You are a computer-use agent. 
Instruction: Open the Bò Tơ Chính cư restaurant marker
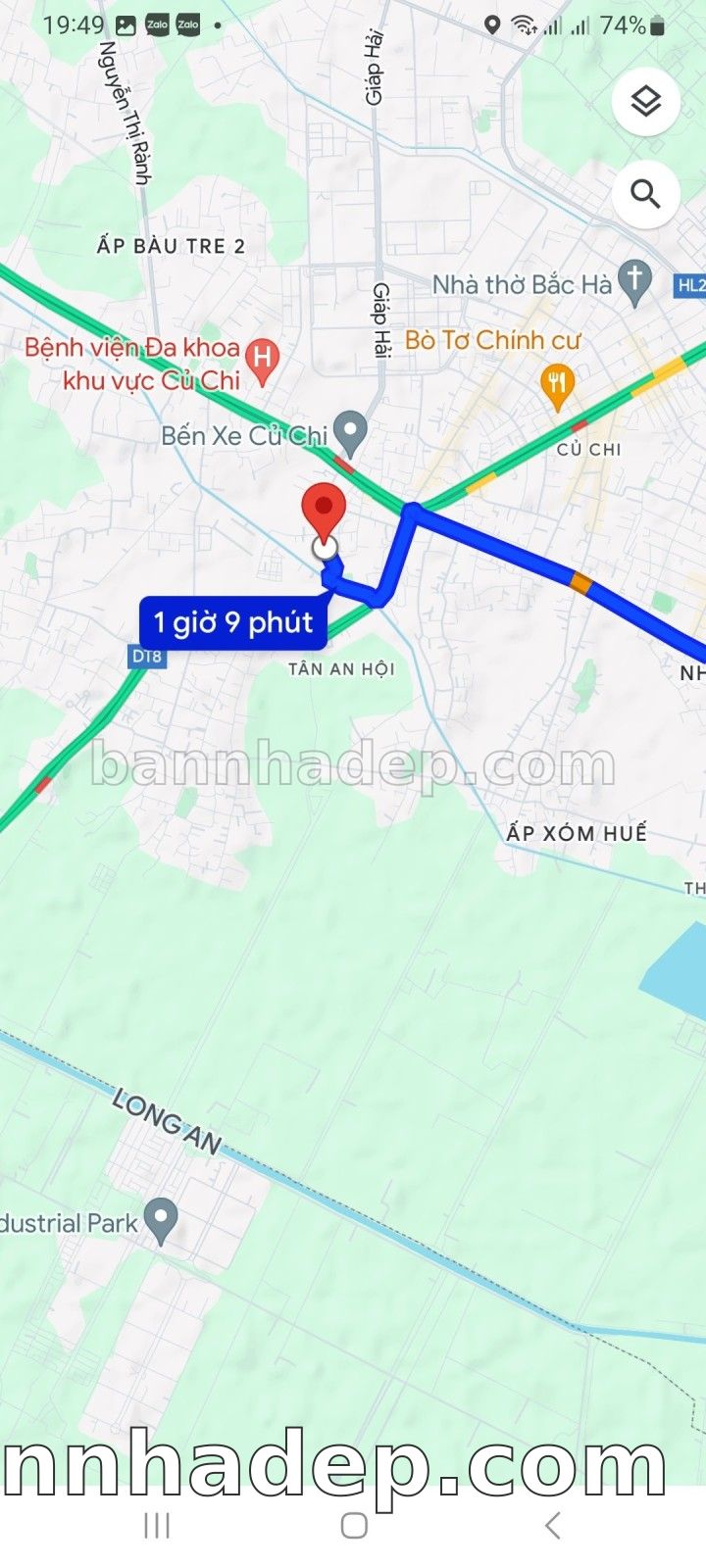557,382
